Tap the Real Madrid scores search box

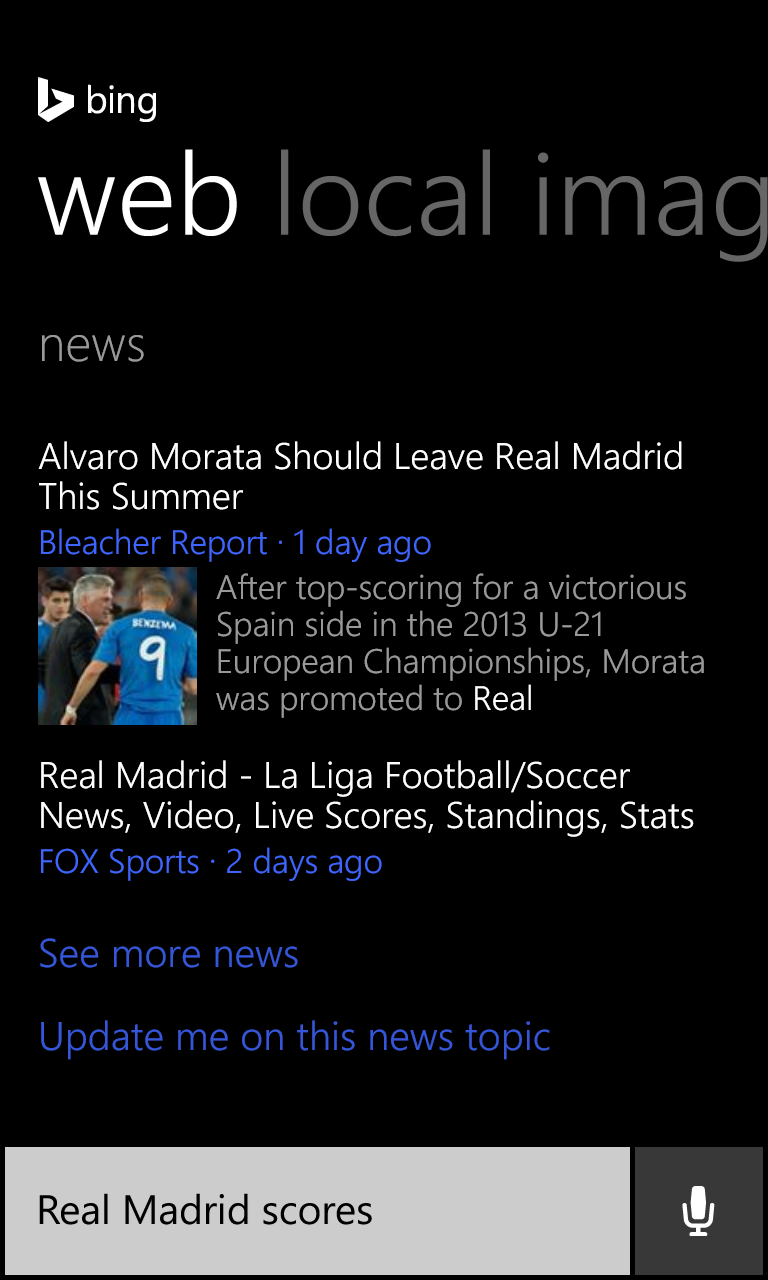click(x=318, y=1210)
